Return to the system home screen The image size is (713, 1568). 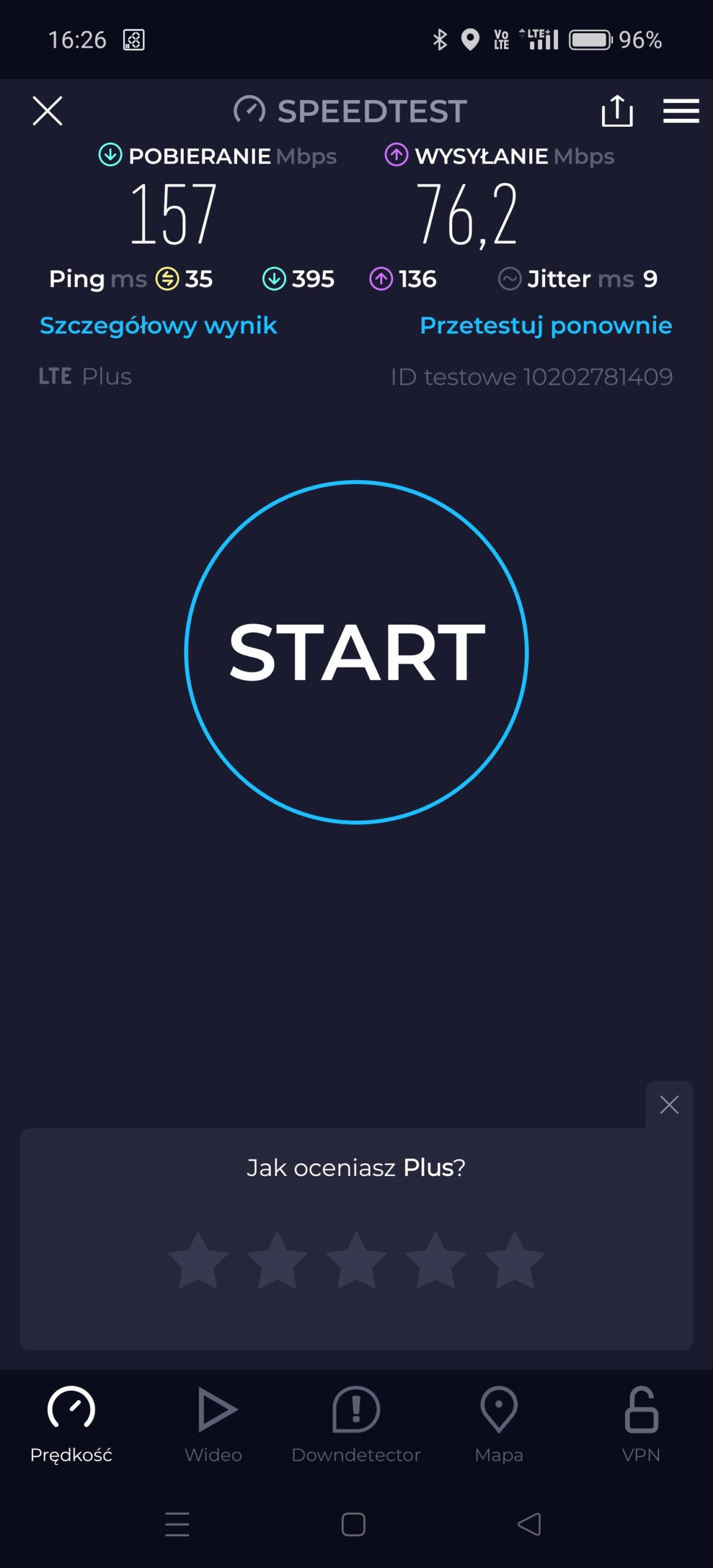pyautogui.click(x=353, y=1524)
